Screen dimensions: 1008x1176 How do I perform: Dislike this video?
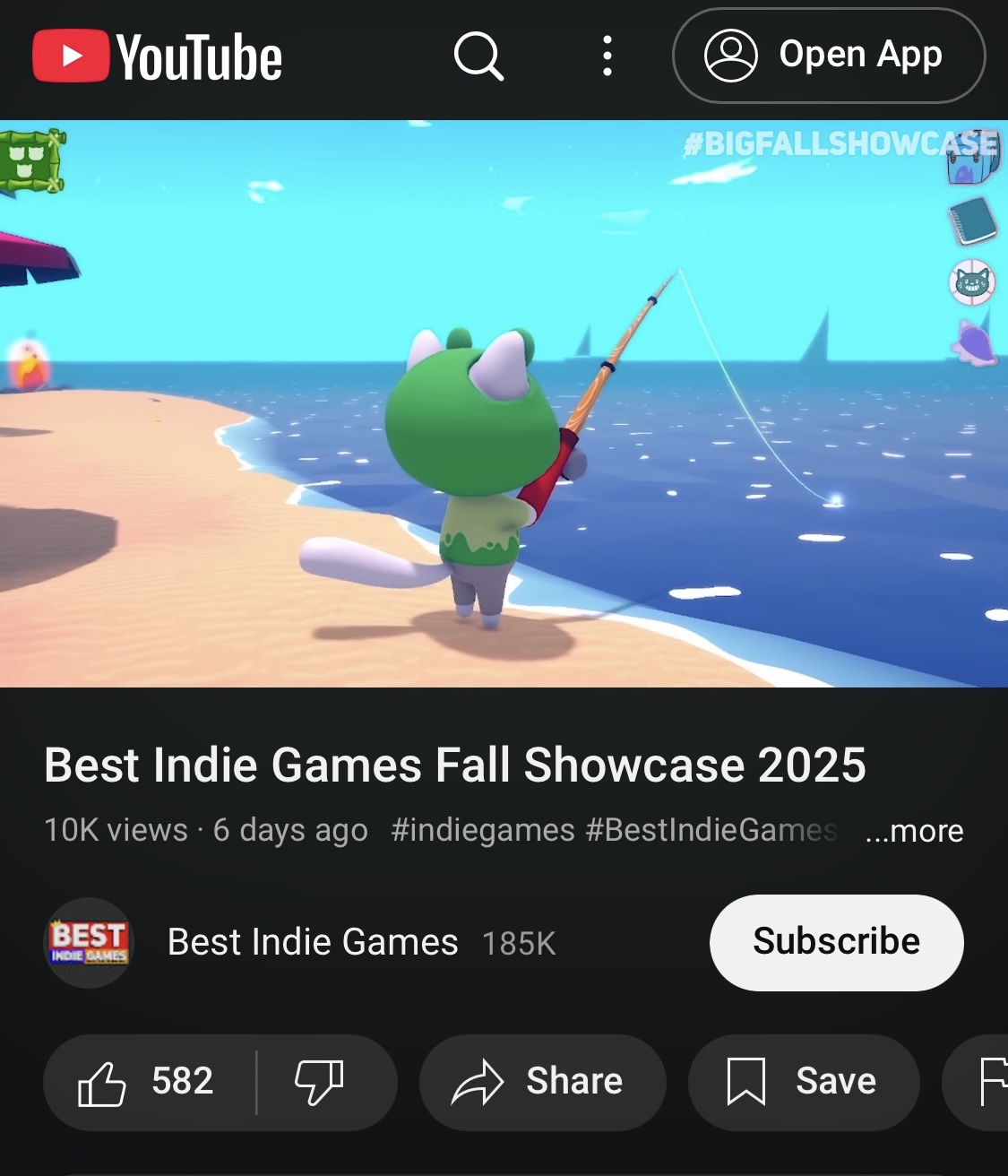[320, 1082]
